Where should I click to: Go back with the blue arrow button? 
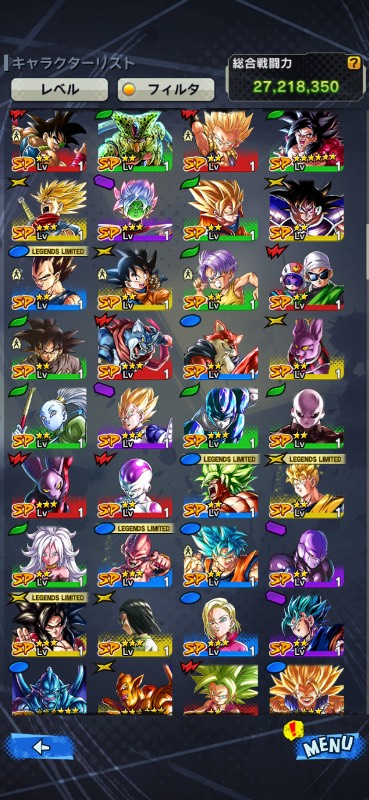click(42, 747)
